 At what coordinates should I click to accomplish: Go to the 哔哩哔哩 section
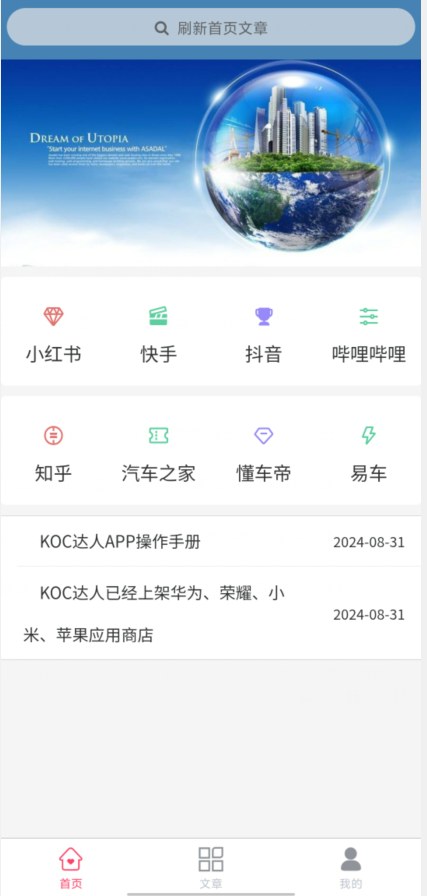coord(369,335)
